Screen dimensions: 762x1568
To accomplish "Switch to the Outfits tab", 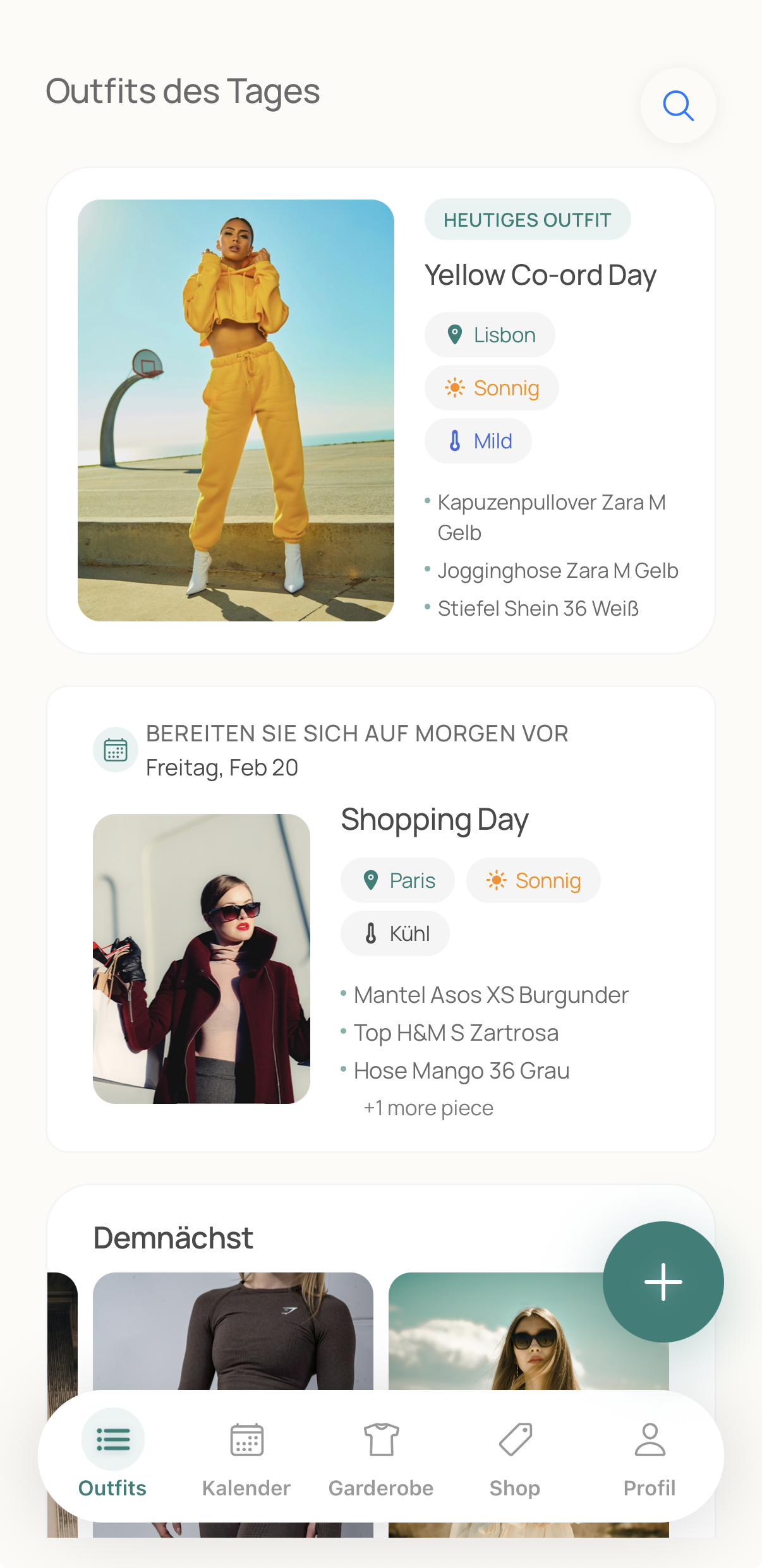I will 112,1459.
